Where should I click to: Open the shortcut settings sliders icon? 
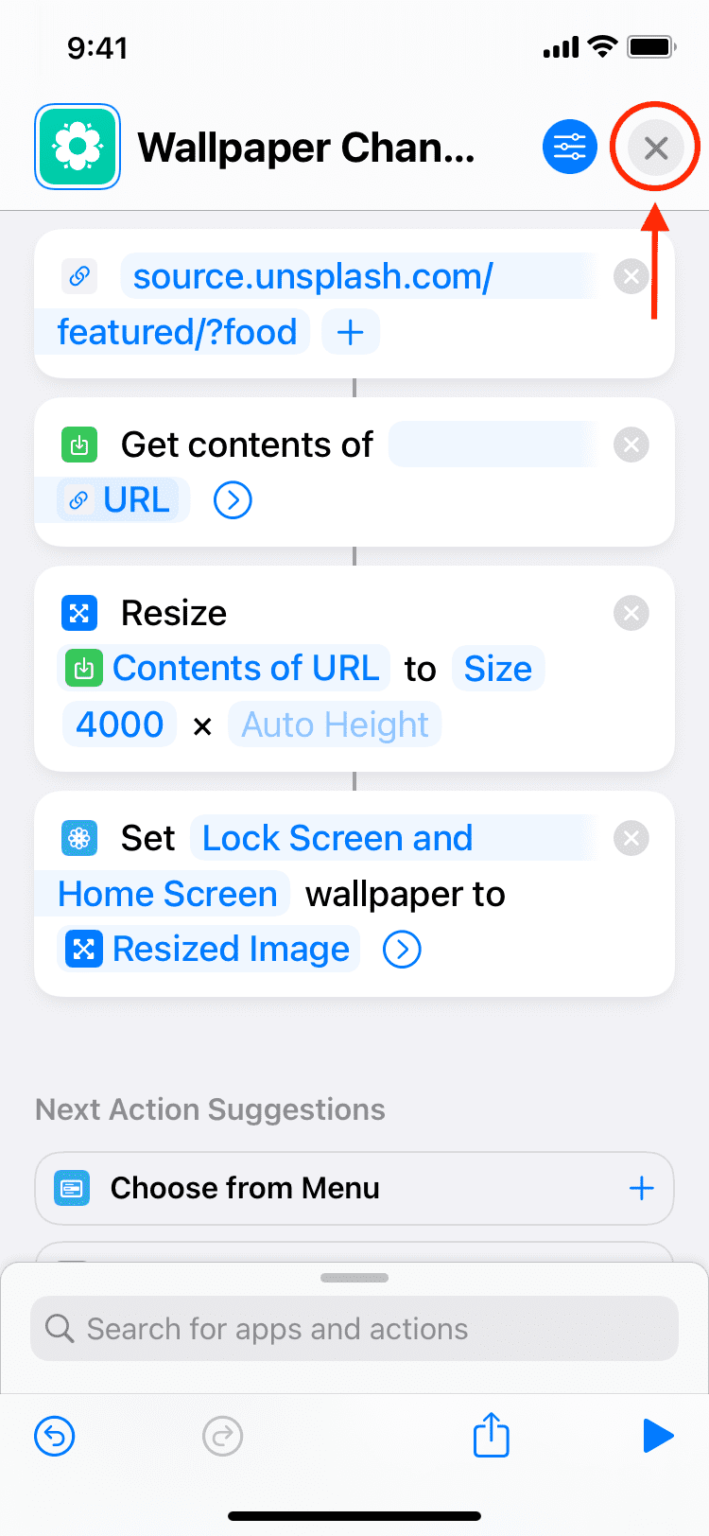coord(569,149)
